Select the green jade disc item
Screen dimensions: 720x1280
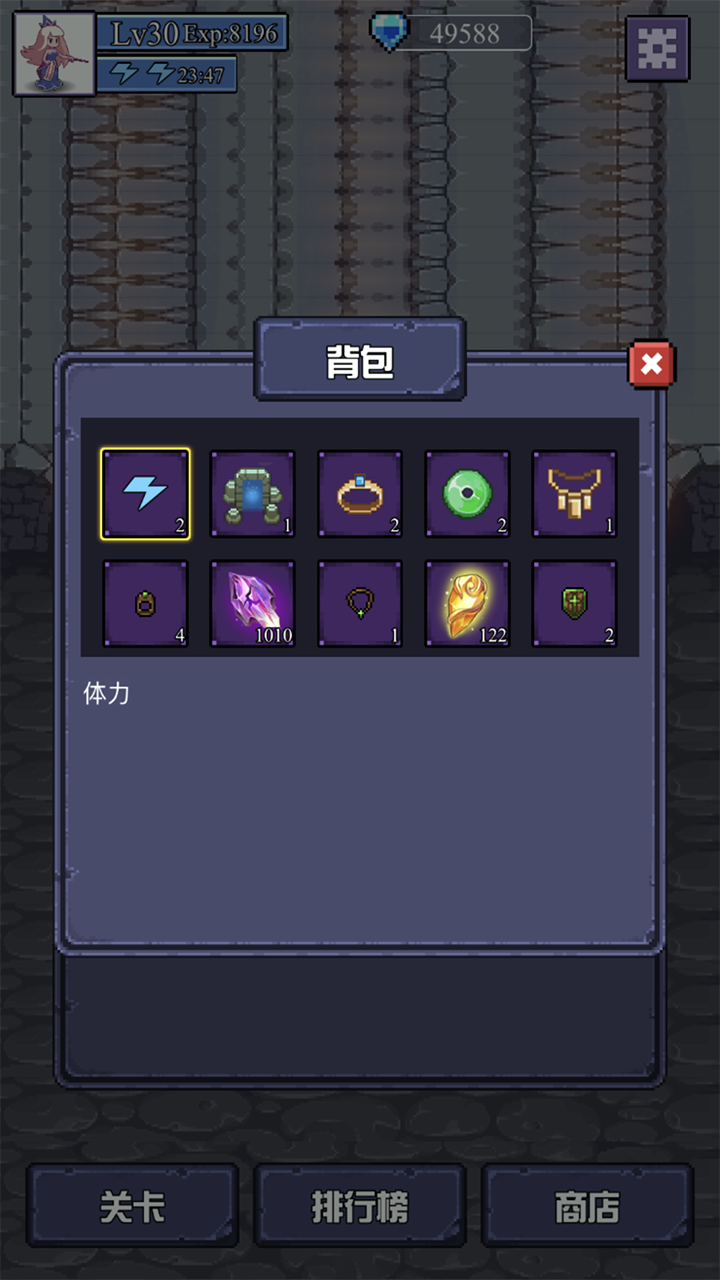coord(467,494)
